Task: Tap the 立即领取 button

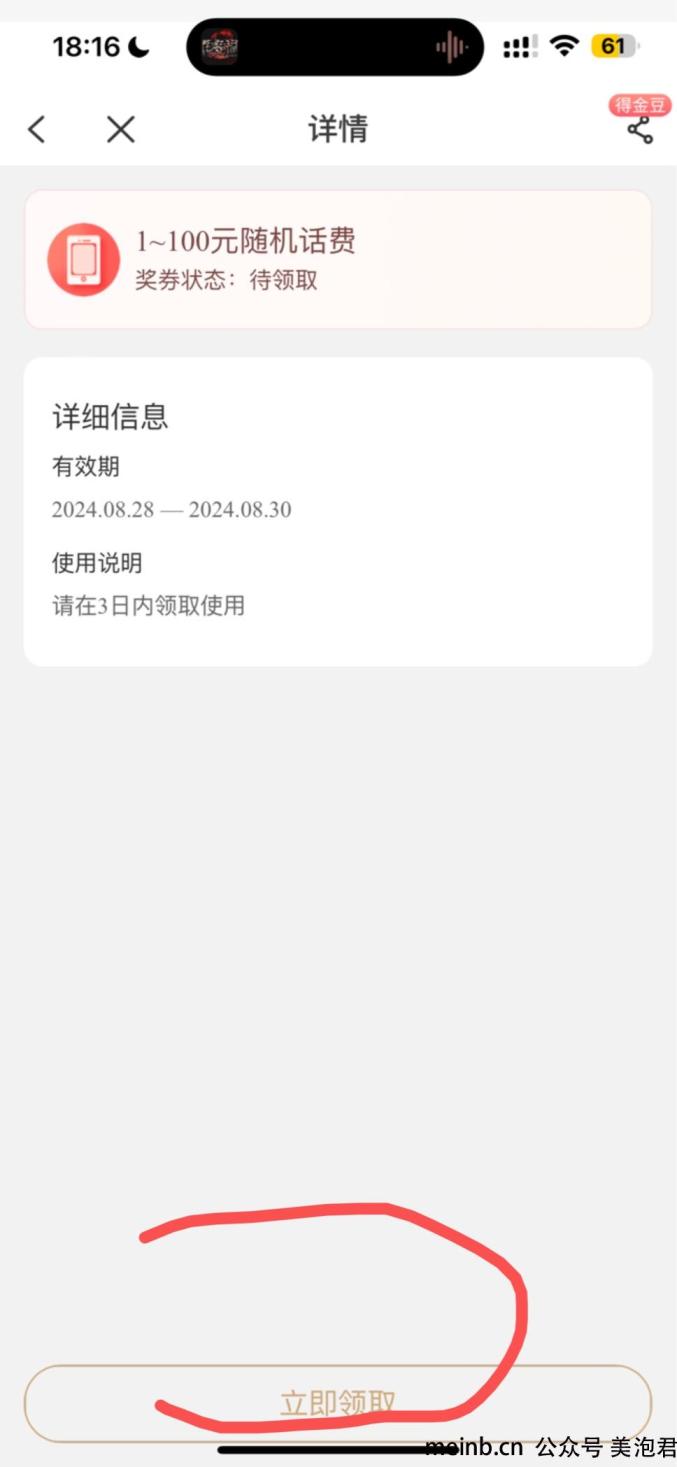Action: pos(338,1403)
